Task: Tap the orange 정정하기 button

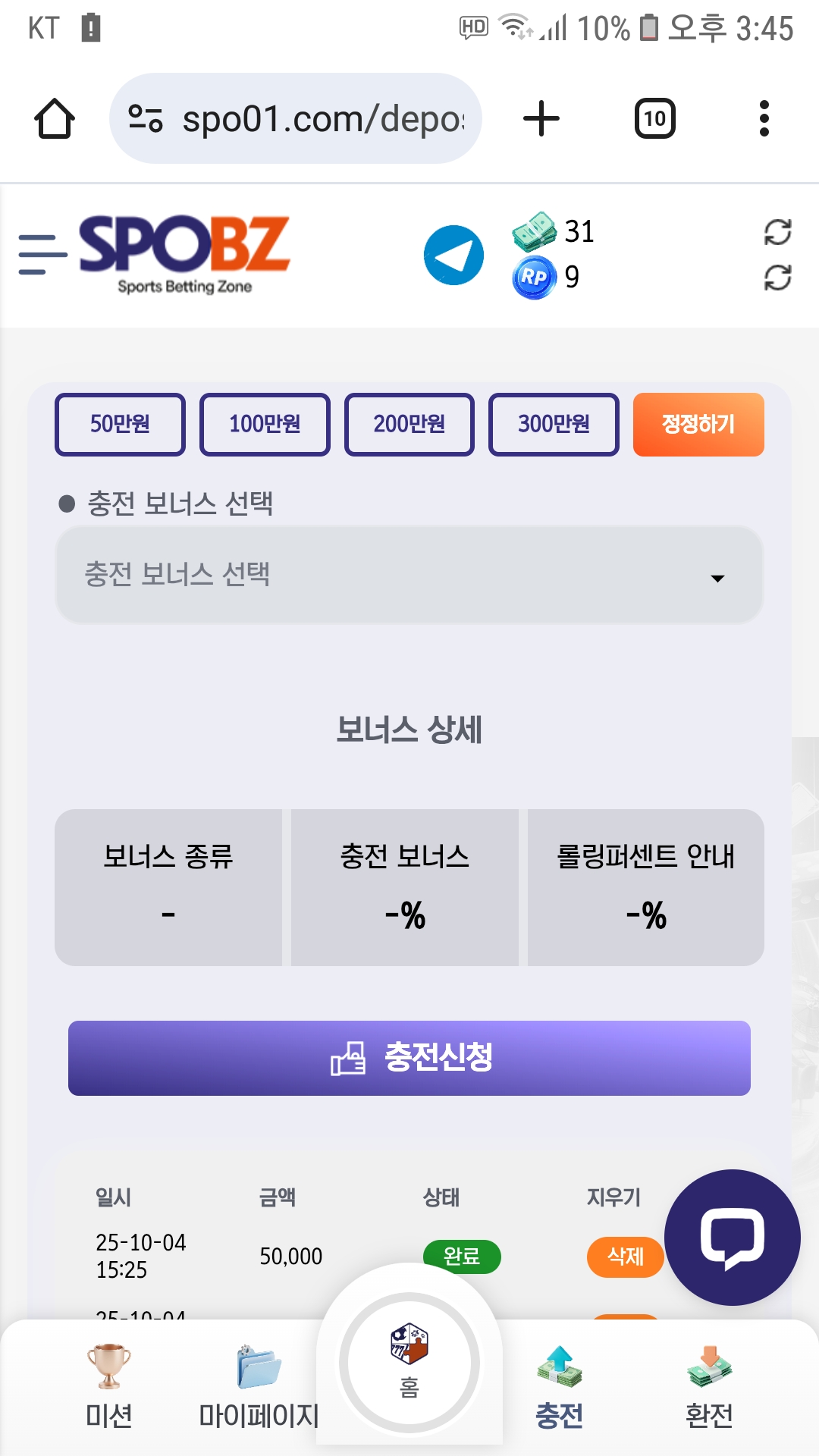Action: point(698,424)
